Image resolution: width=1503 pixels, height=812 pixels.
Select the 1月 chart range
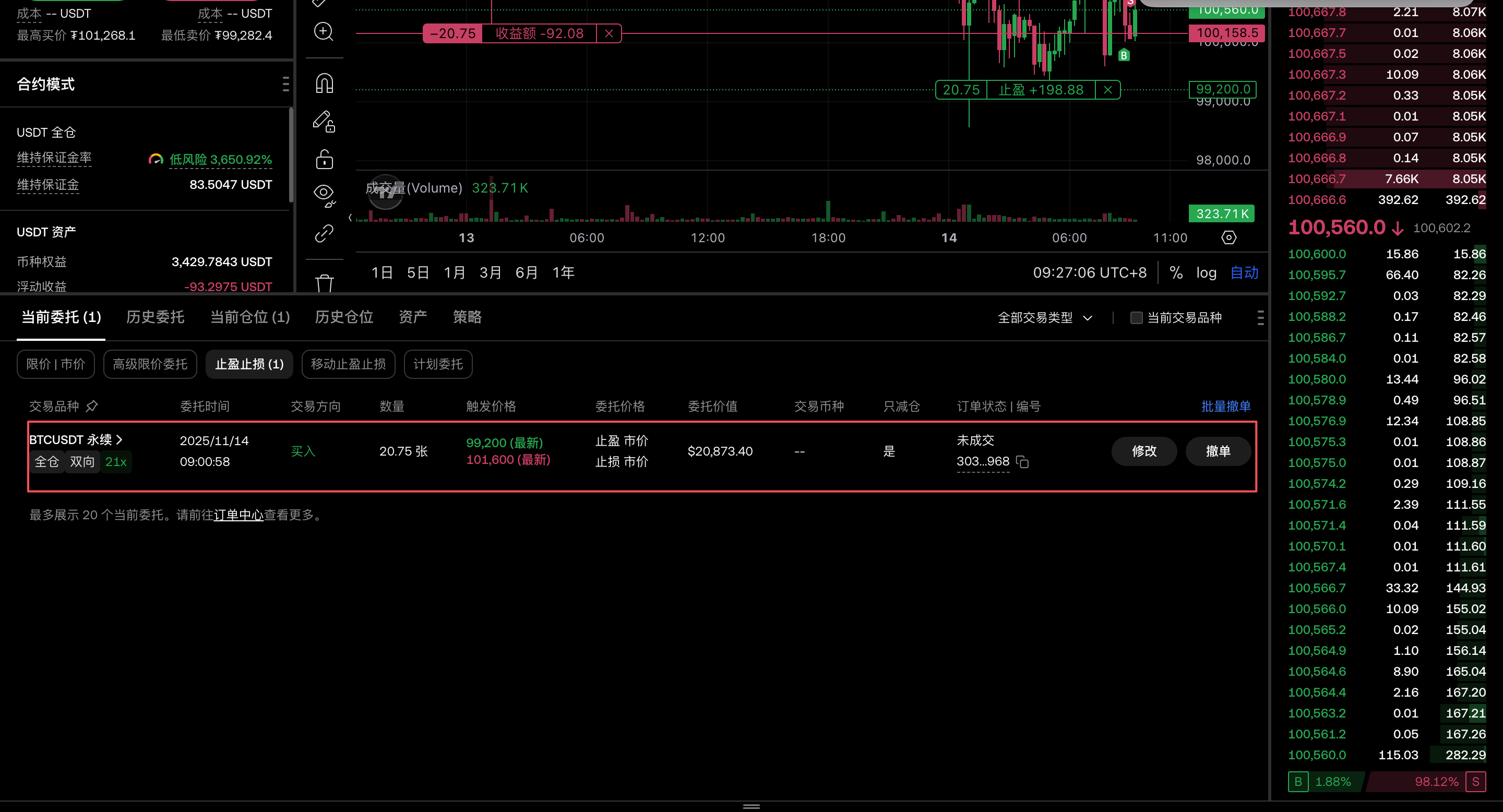454,272
